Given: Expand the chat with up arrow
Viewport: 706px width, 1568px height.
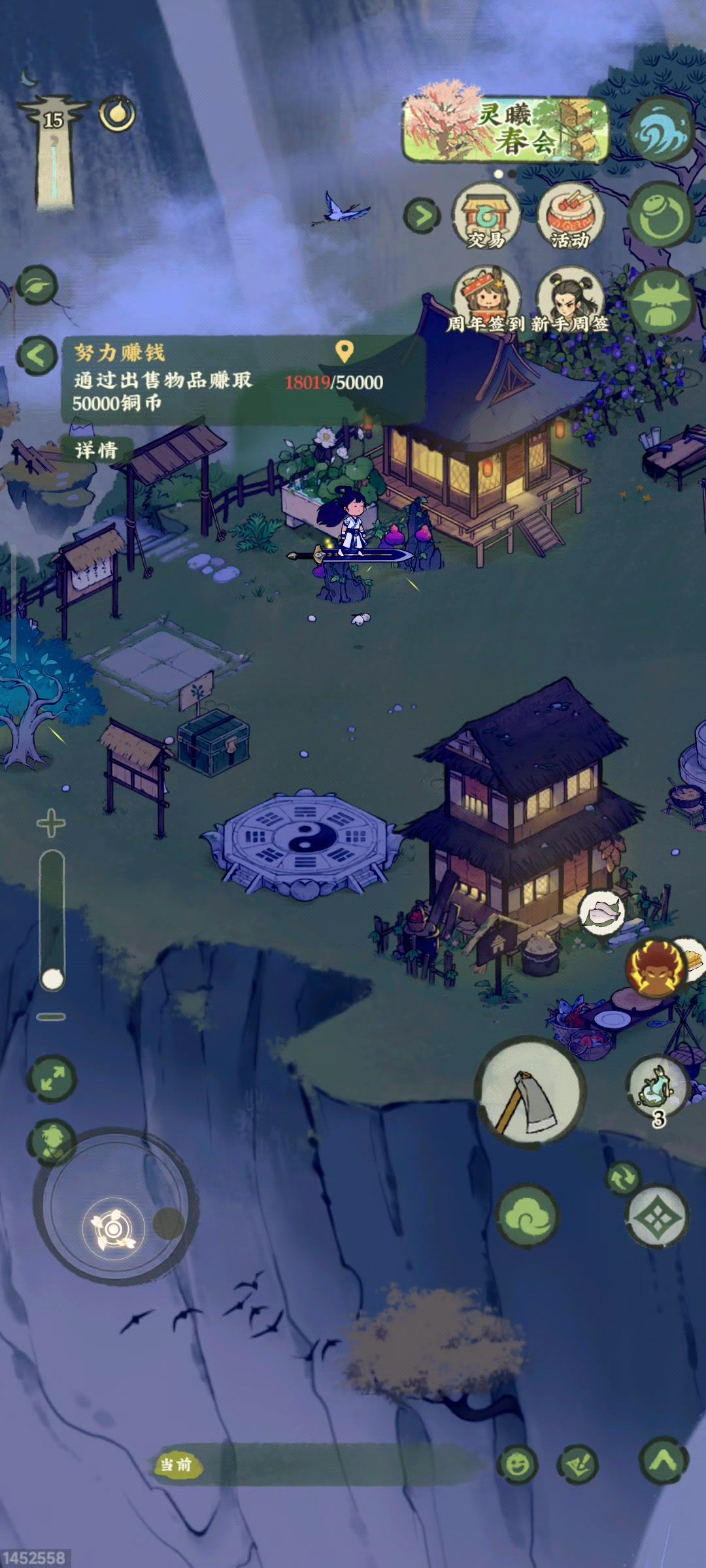Looking at the screenshot, I should tap(663, 1461).
